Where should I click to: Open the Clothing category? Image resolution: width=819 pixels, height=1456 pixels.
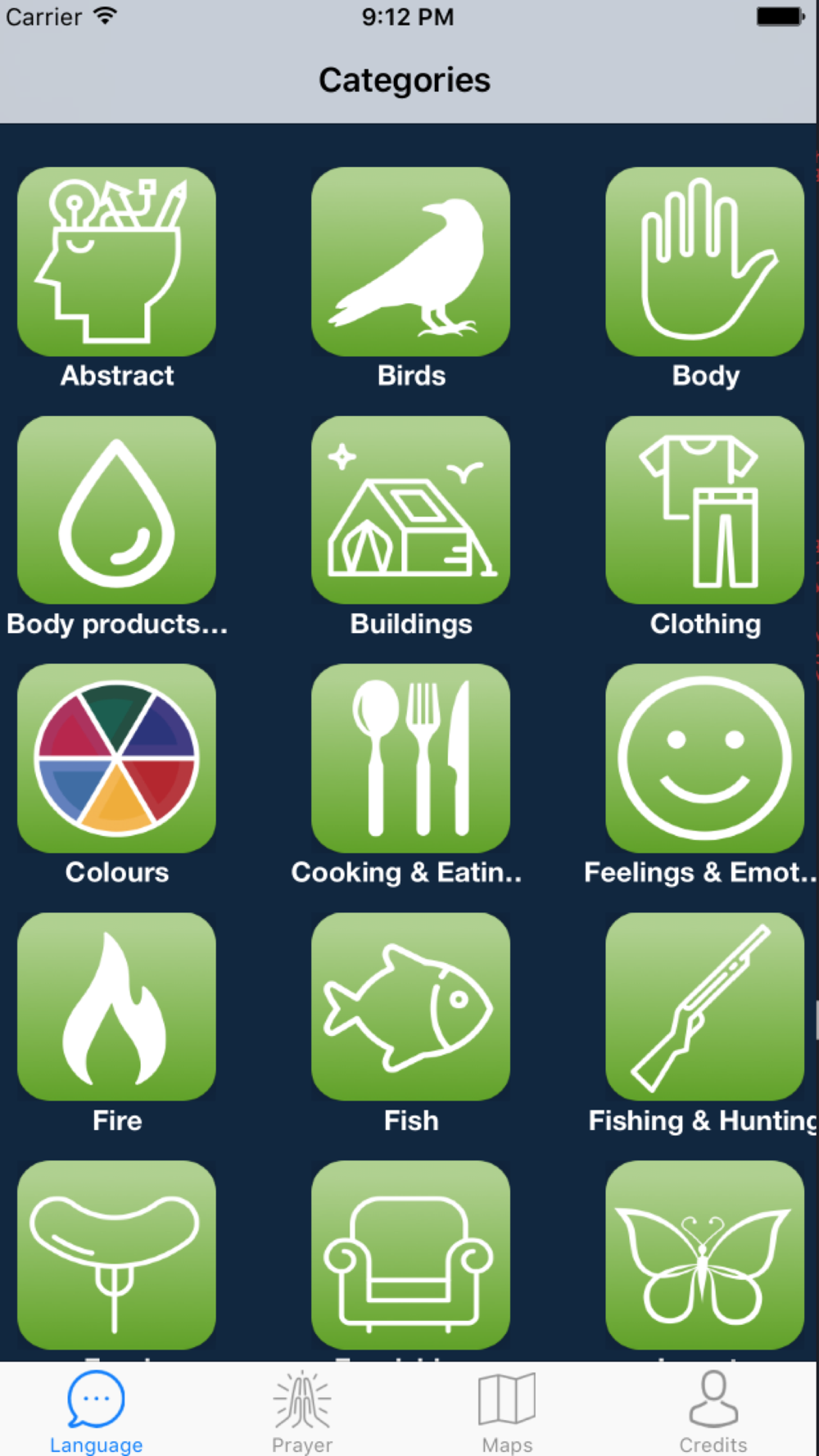click(x=704, y=510)
